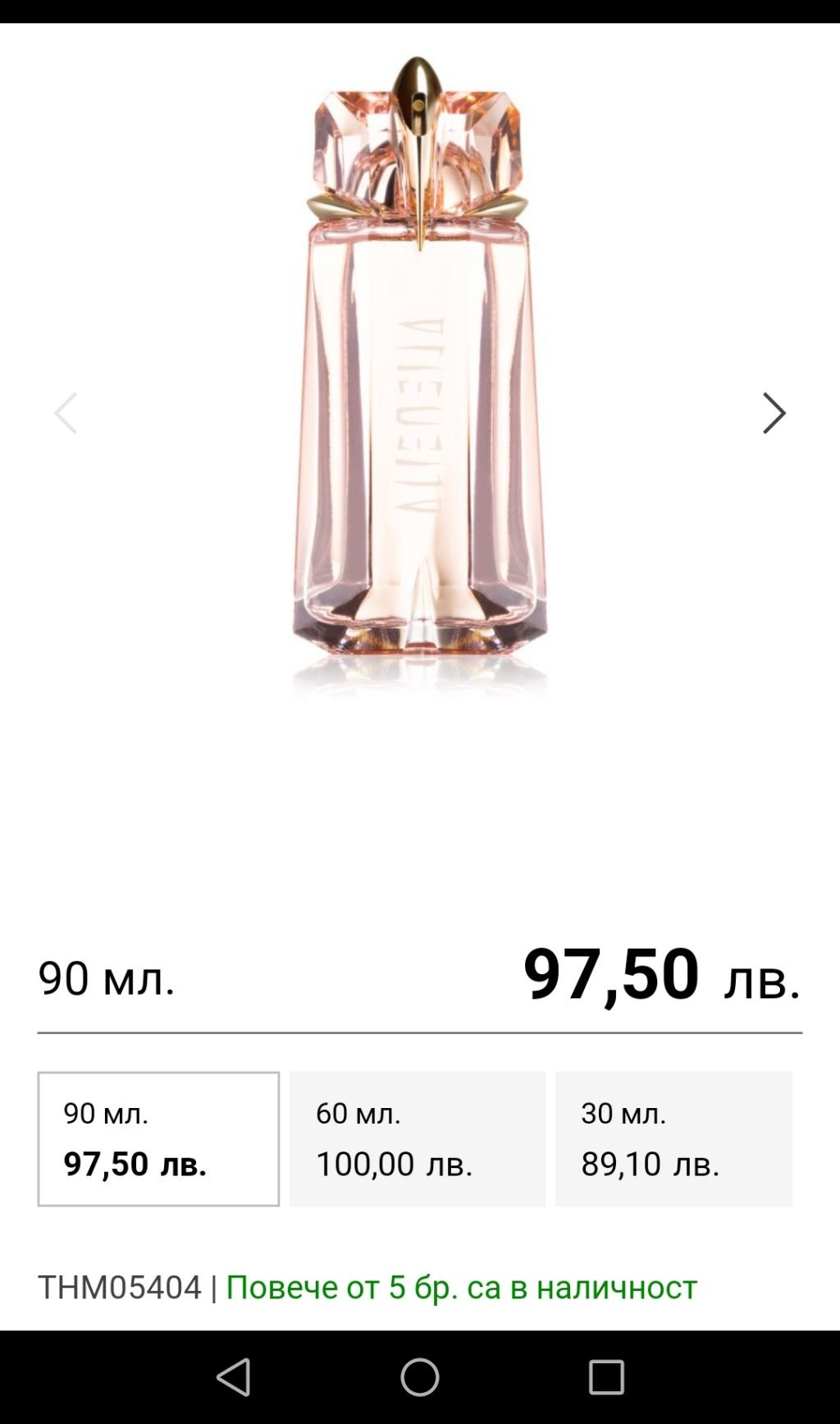This screenshot has width=840, height=1424.
Task: Pick the 30 мл. size for 89,10 лв.
Action: coord(673,1138)
